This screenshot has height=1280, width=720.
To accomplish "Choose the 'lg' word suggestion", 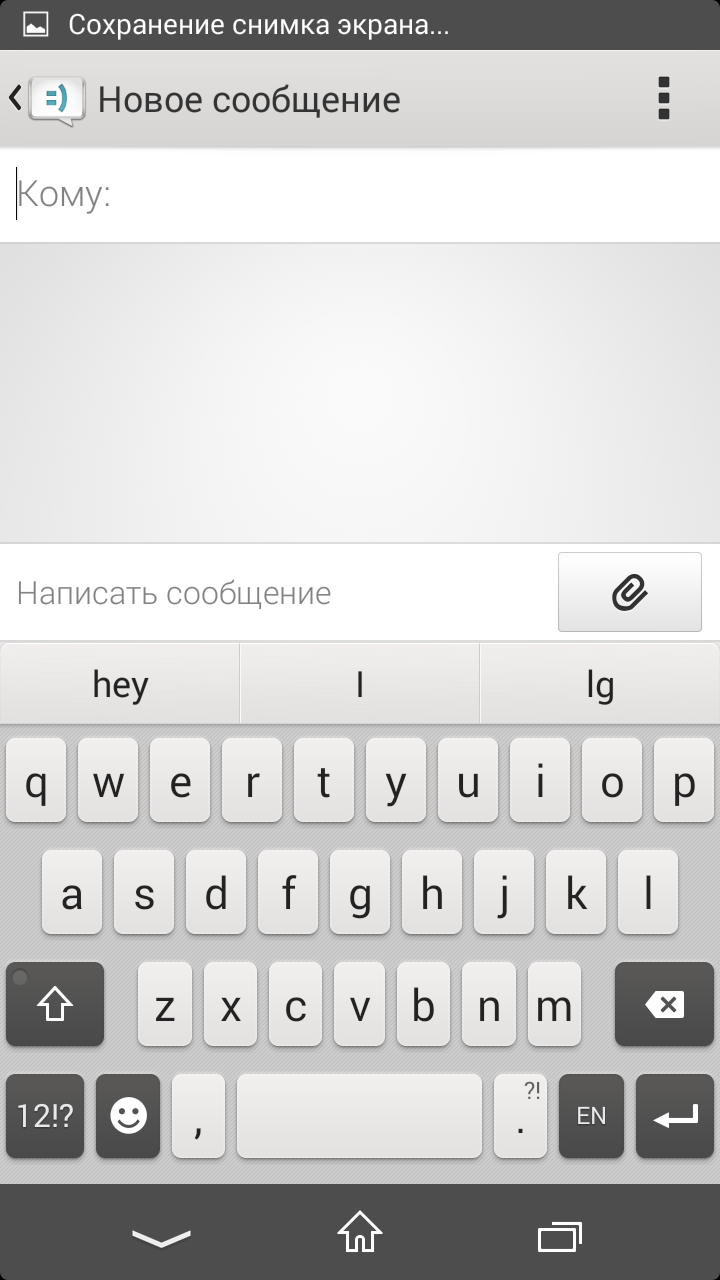I will coord(600,685).
